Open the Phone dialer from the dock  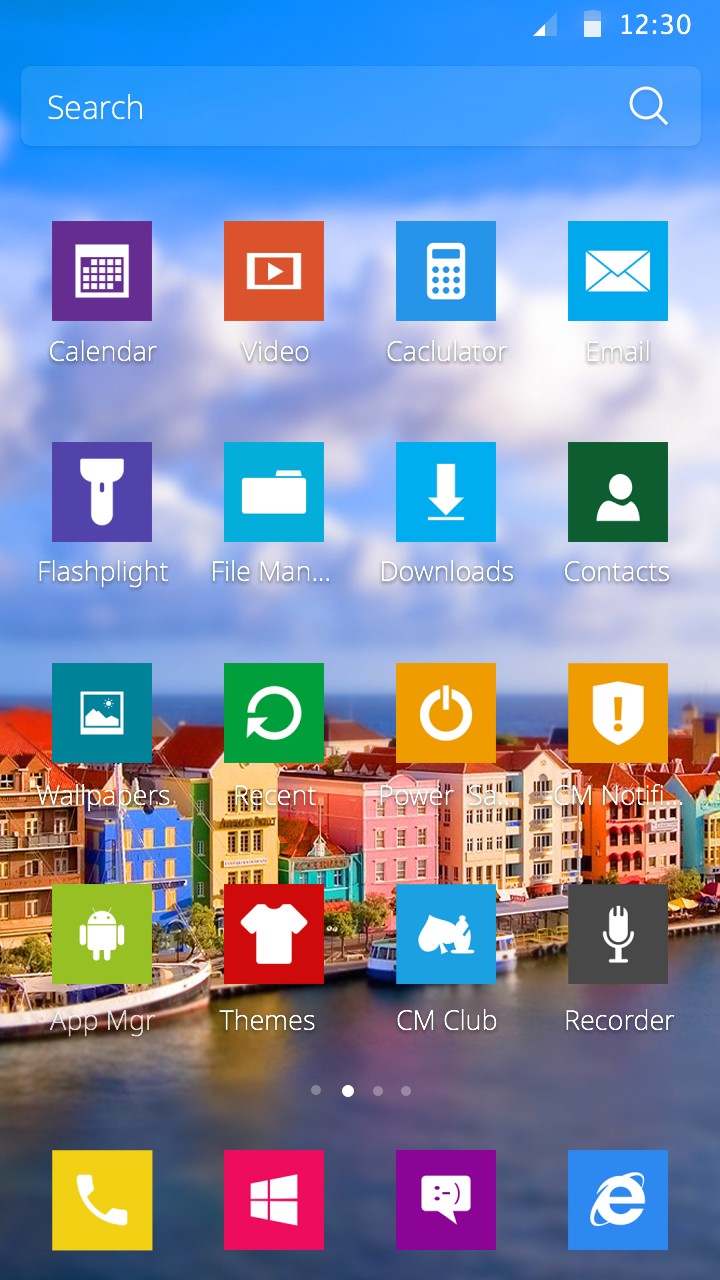pyautogui.click(x=101, y=1199)
